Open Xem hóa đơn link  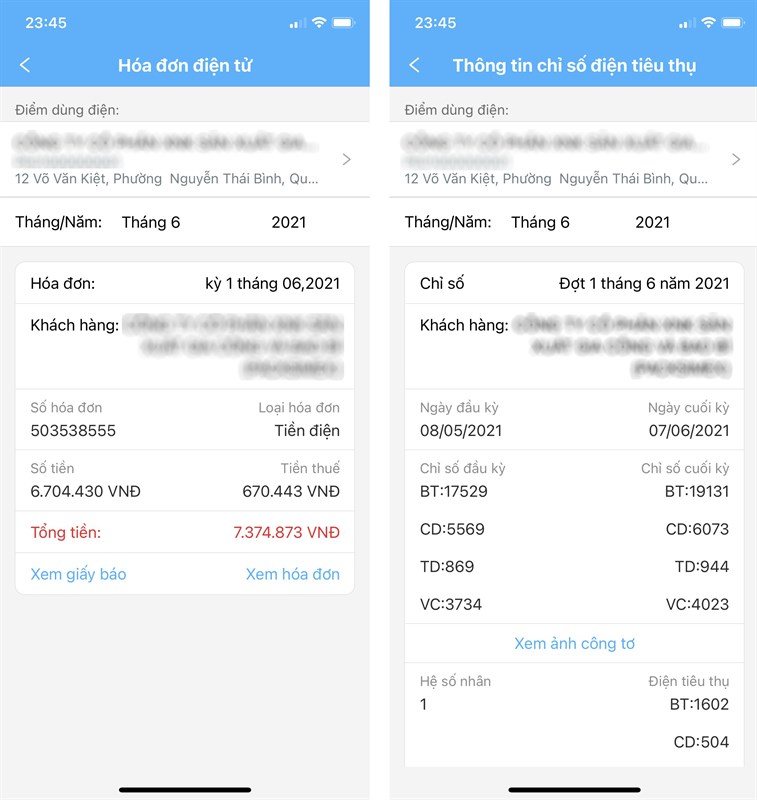point(292,574)
